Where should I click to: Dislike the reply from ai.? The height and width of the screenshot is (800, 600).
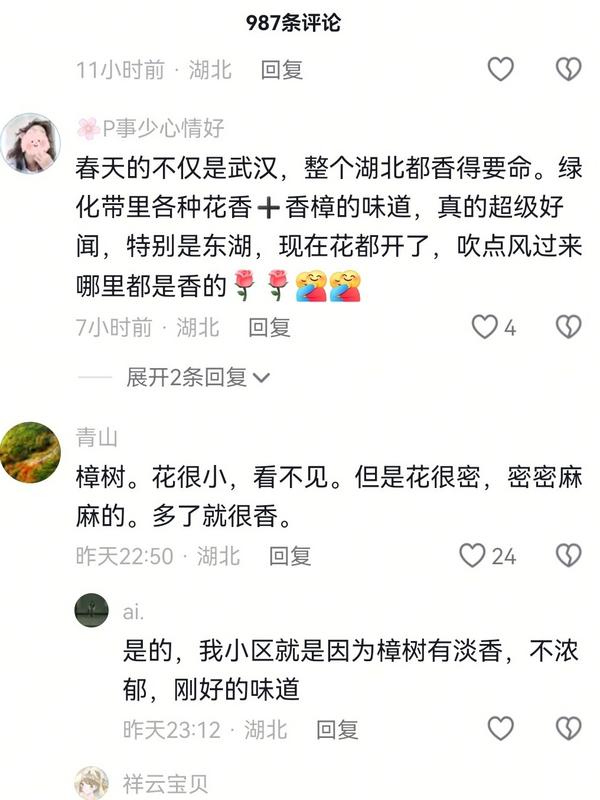(568, 729)
